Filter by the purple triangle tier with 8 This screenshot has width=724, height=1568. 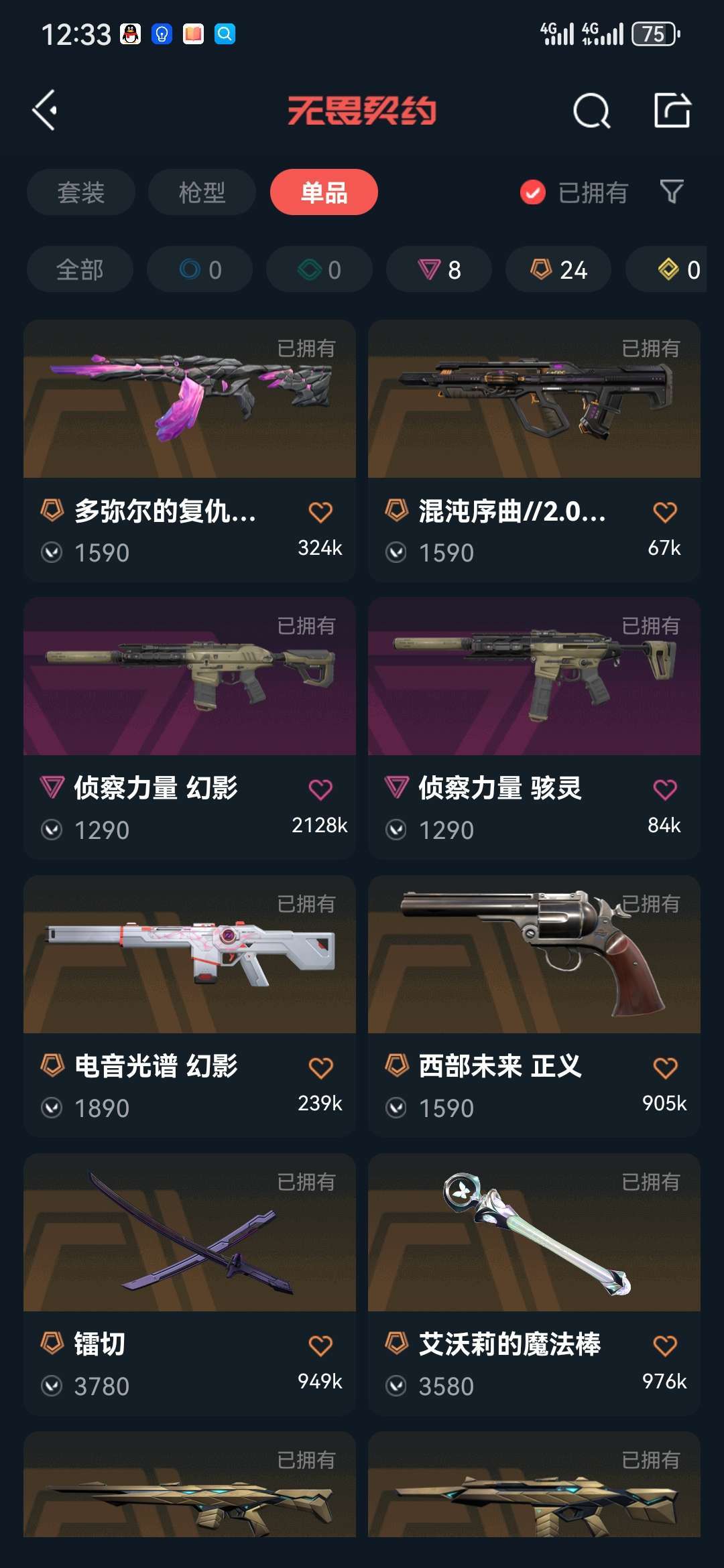click(x=439, y=269)
